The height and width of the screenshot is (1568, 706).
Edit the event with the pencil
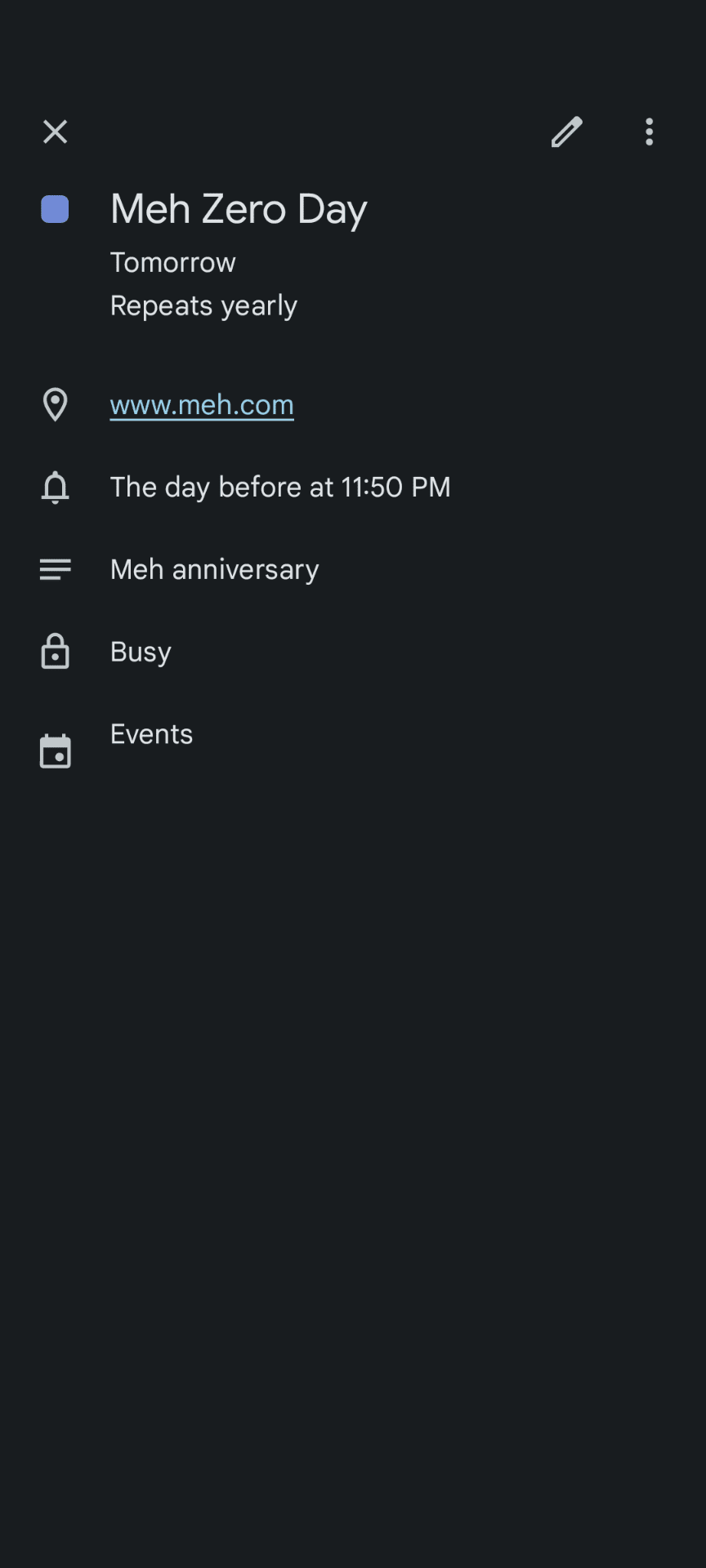coord(567,131)
